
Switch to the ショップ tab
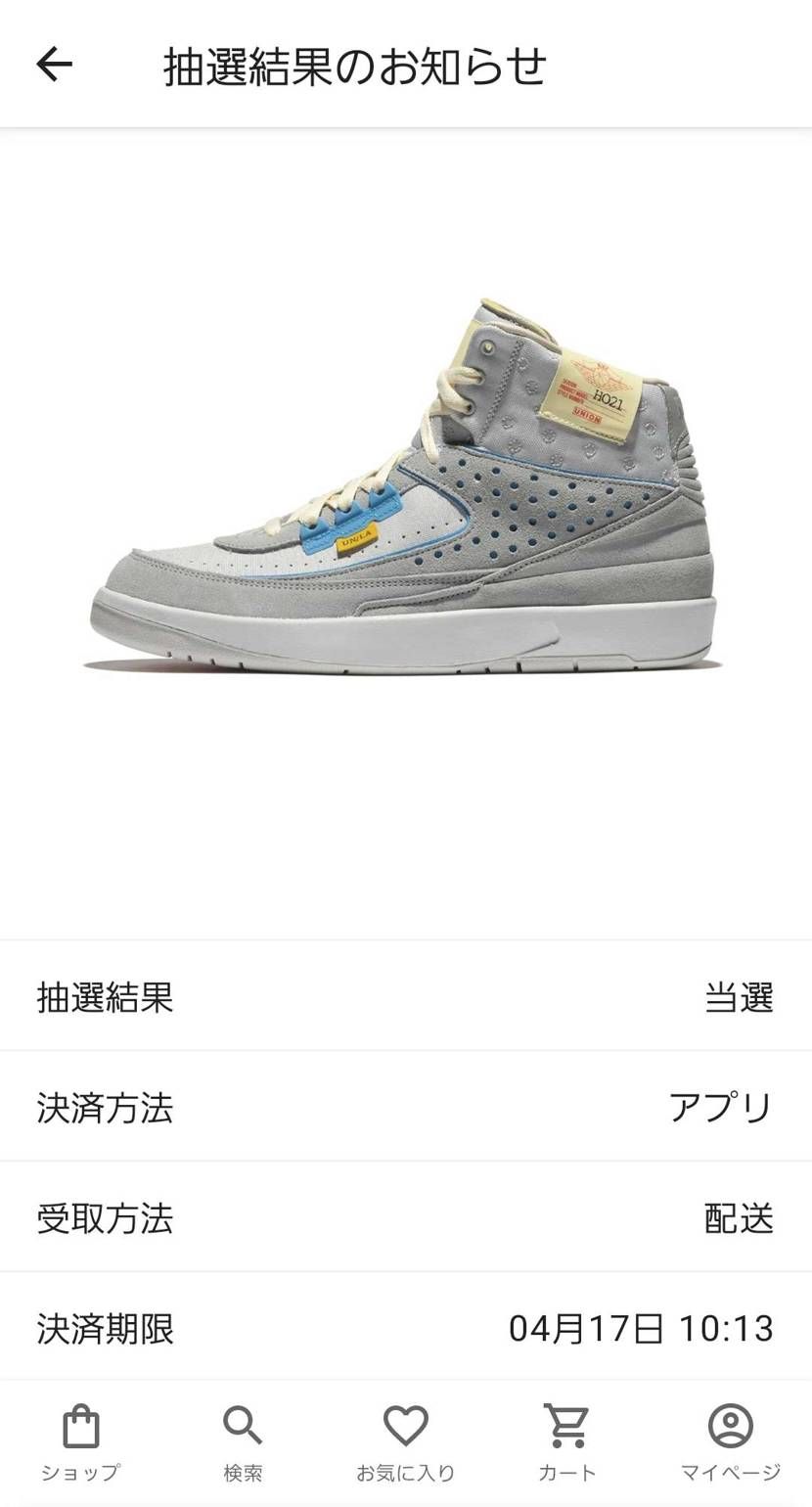(x=80, y=1442)
